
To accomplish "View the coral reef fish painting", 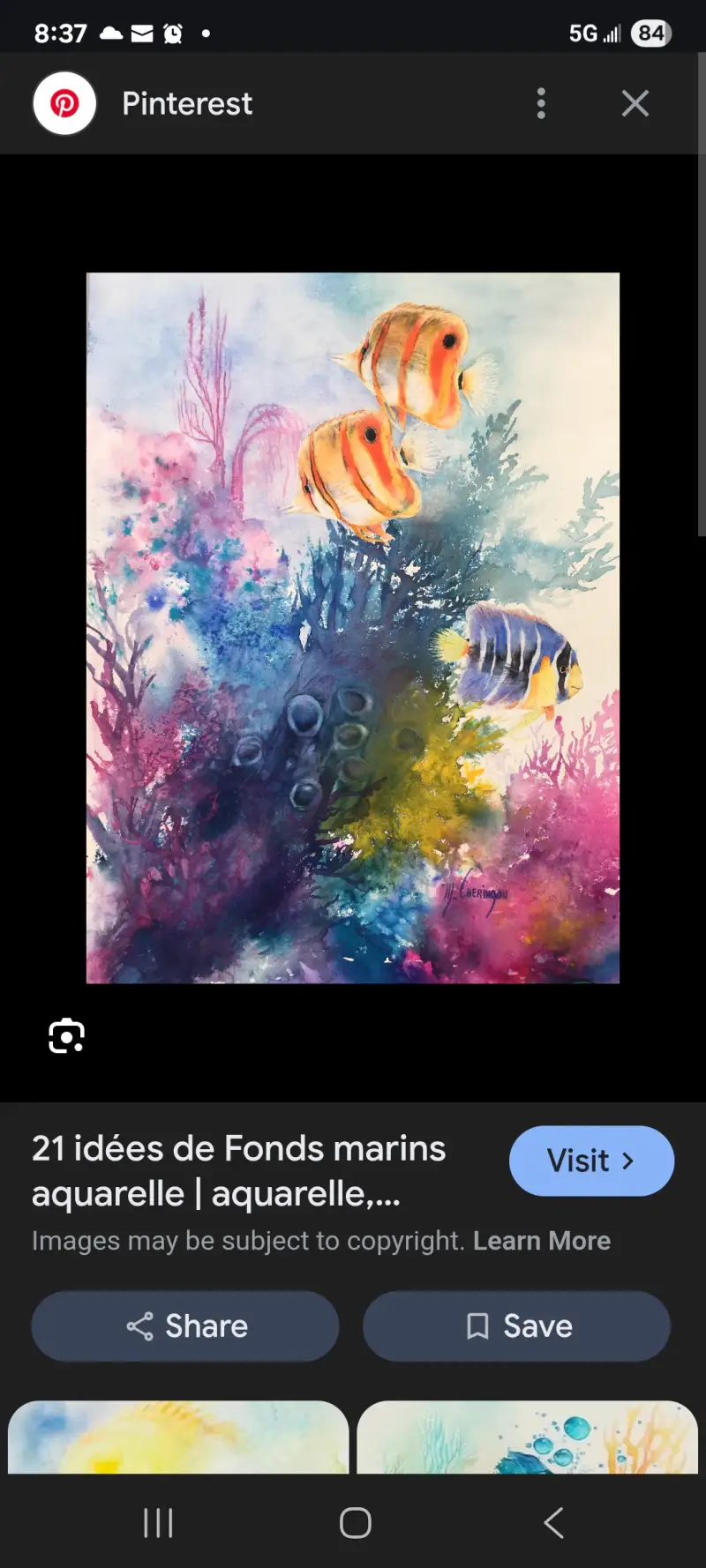I will click(x=353, y=628).
